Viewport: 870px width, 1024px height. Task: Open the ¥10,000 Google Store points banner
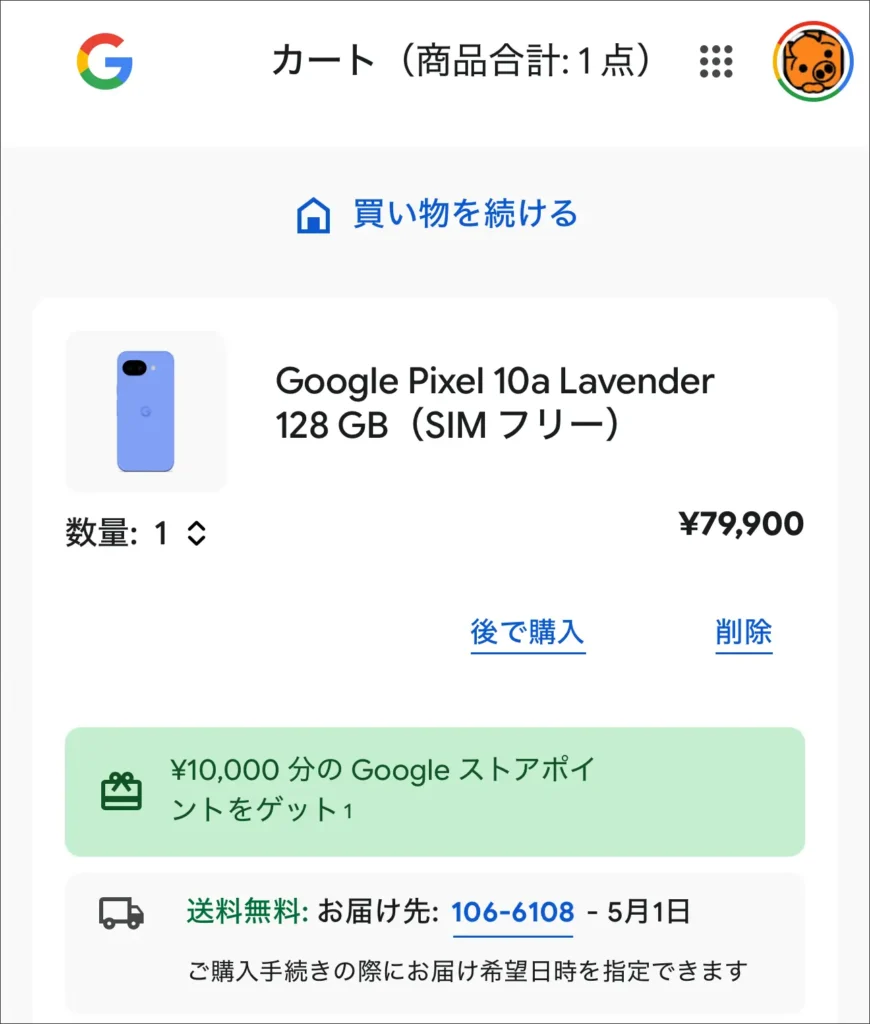(x=434, y=791)
